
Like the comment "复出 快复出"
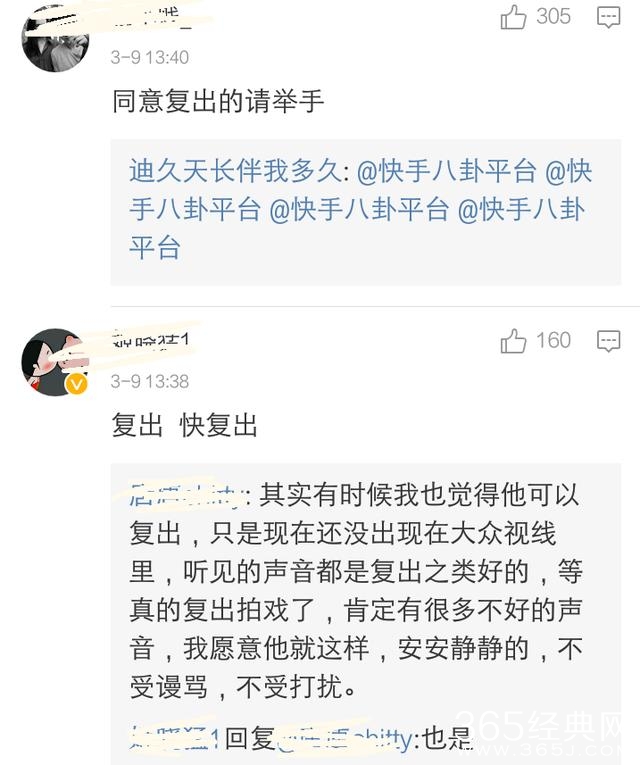[513, 342]
